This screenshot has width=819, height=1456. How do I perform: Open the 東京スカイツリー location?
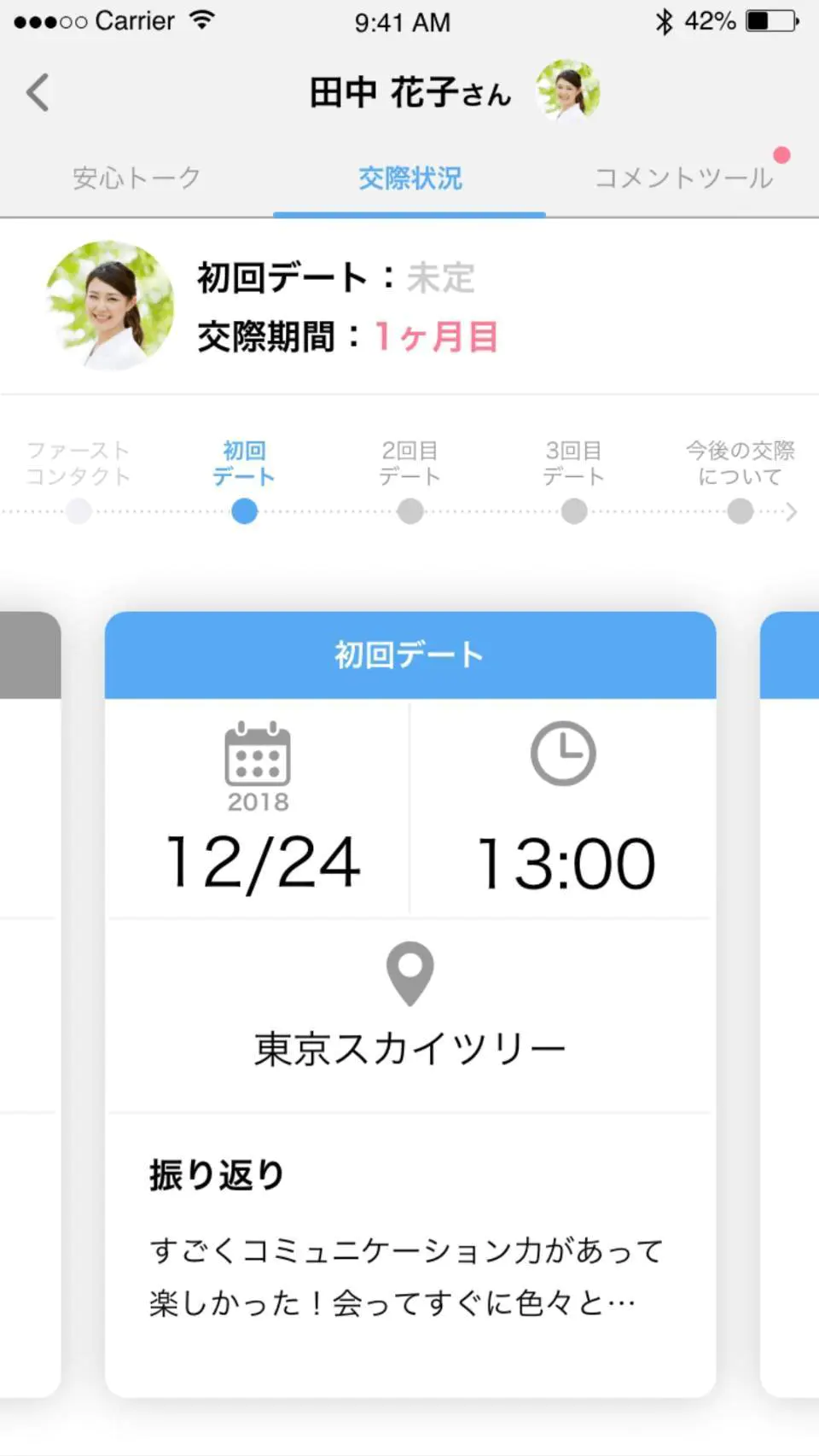(x=409, y=1046)
